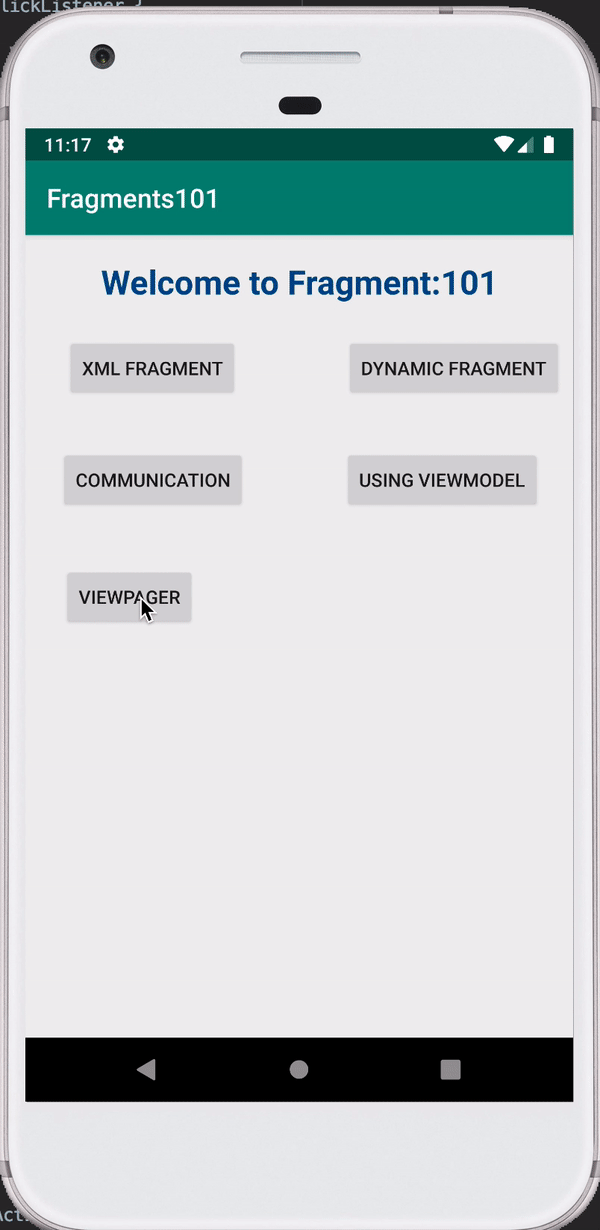Open the Using ViewModel example

[442, 480]
